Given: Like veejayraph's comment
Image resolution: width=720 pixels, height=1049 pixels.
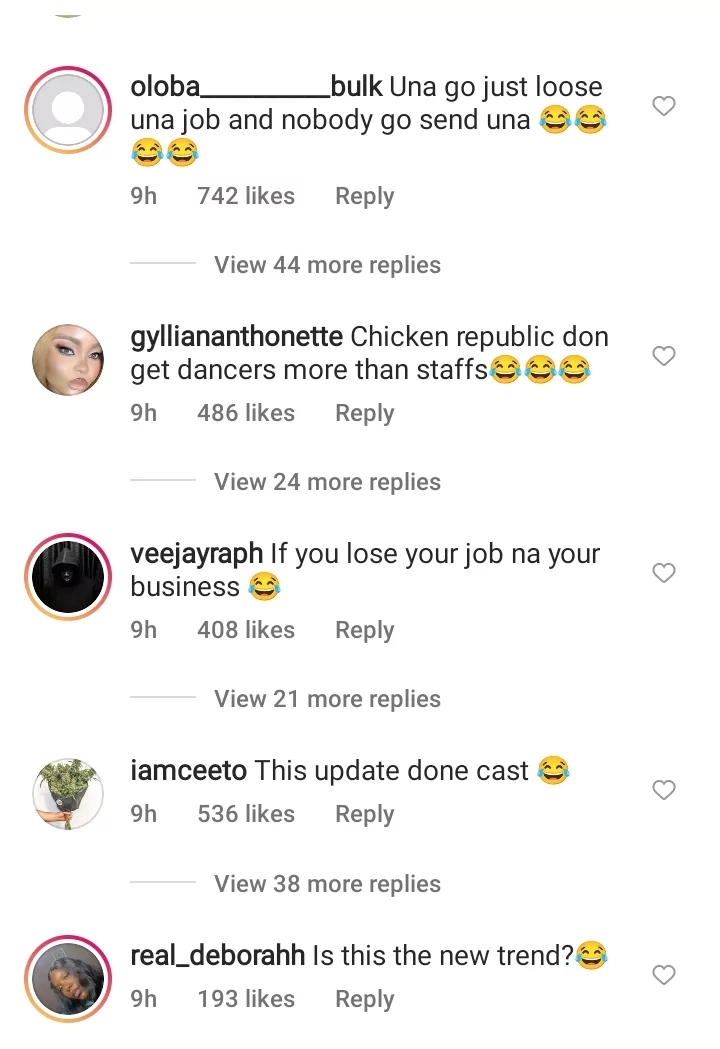Looking at the screenshot, I should [x=664, y=573].
